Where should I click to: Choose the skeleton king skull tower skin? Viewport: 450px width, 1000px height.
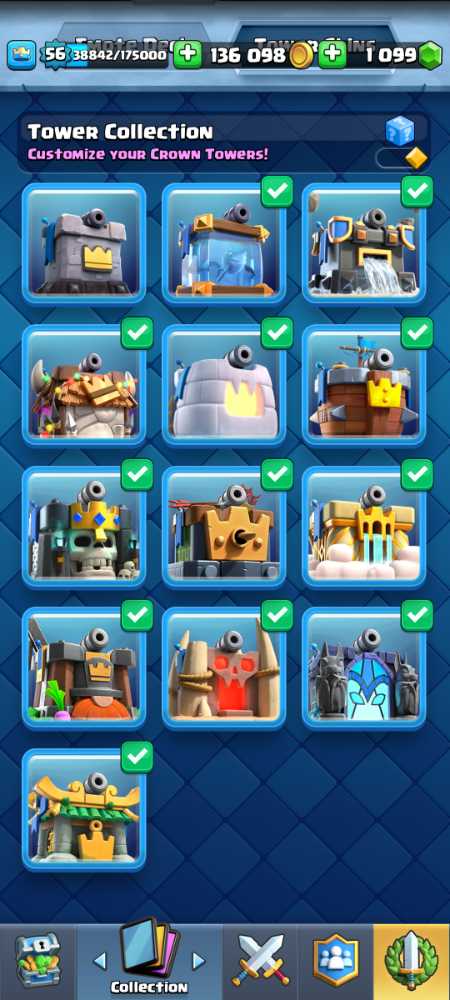[84, 526]
